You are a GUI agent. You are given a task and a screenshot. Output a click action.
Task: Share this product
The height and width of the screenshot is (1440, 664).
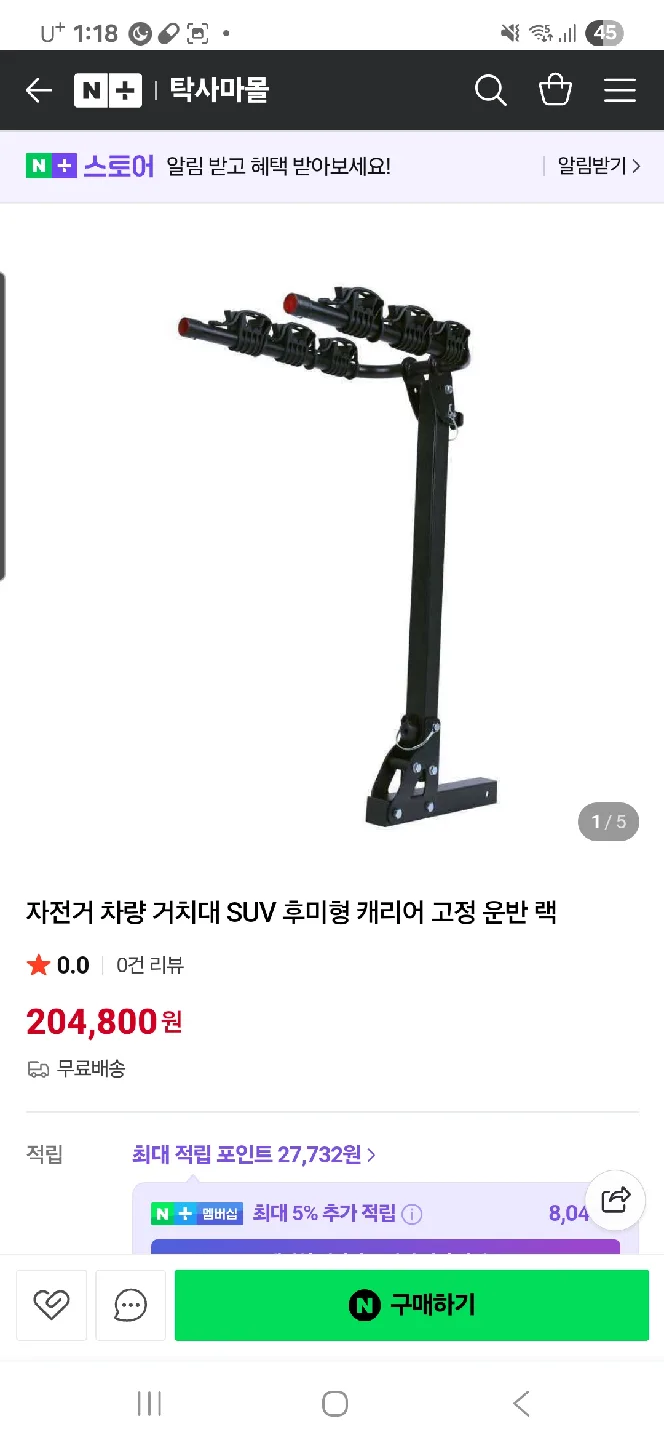coord(616,1199)
